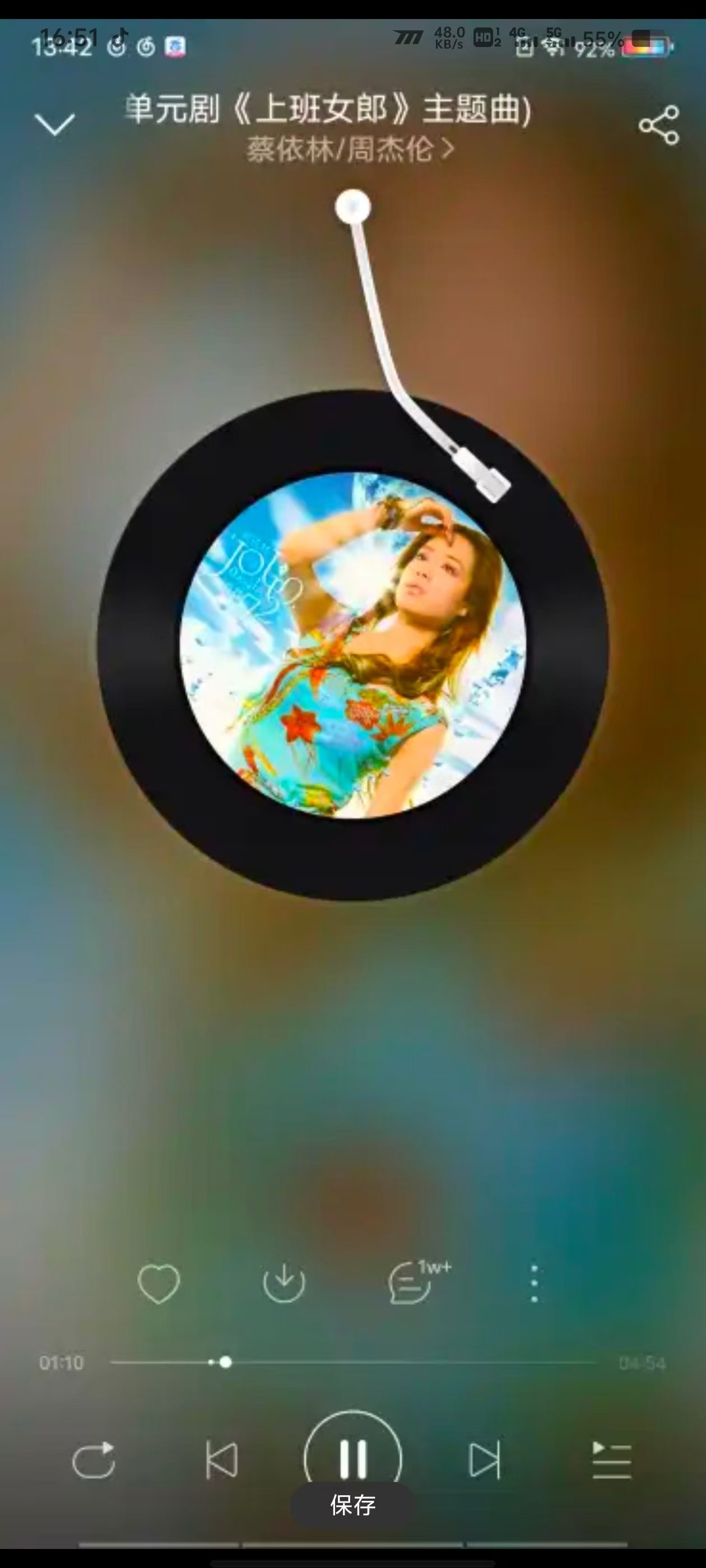
Task: Like the song with the heart icon
Action: click(159, 1283)
